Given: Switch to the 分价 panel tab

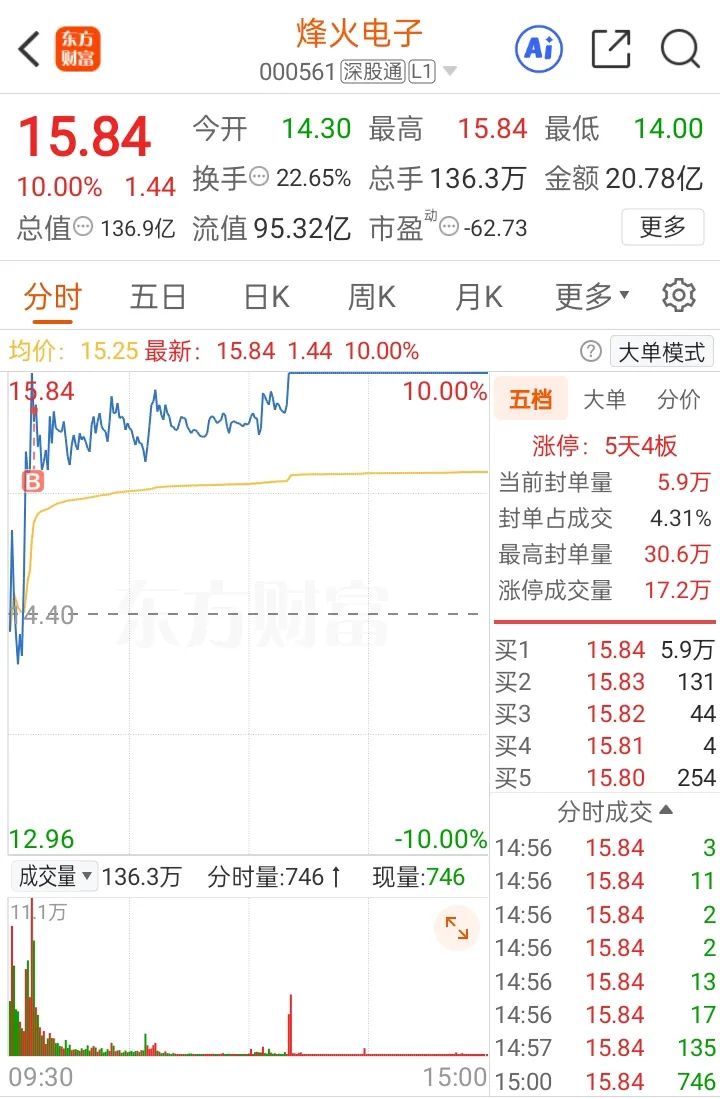Looking at the screenshot, I should click(679, 398).
